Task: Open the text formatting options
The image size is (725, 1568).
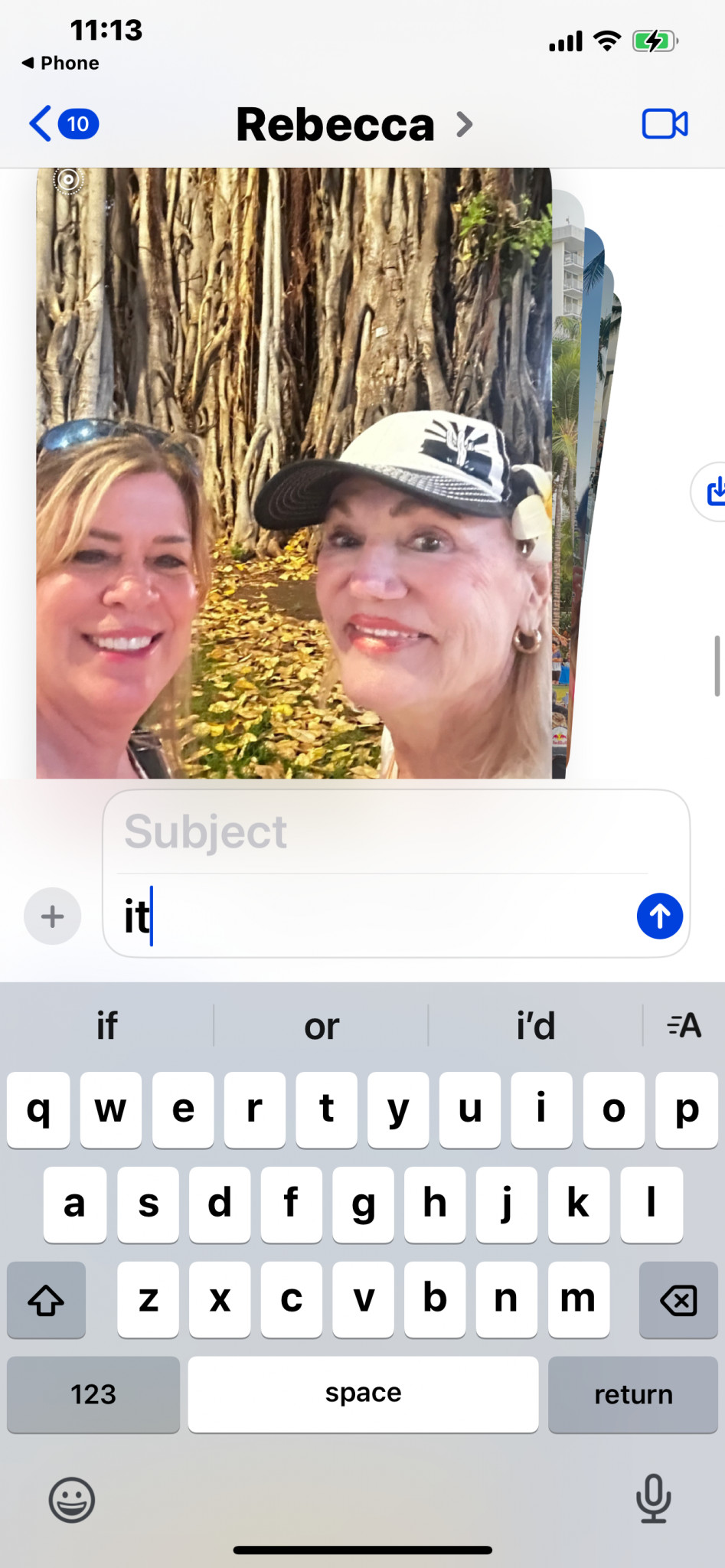Action: 684,1026
